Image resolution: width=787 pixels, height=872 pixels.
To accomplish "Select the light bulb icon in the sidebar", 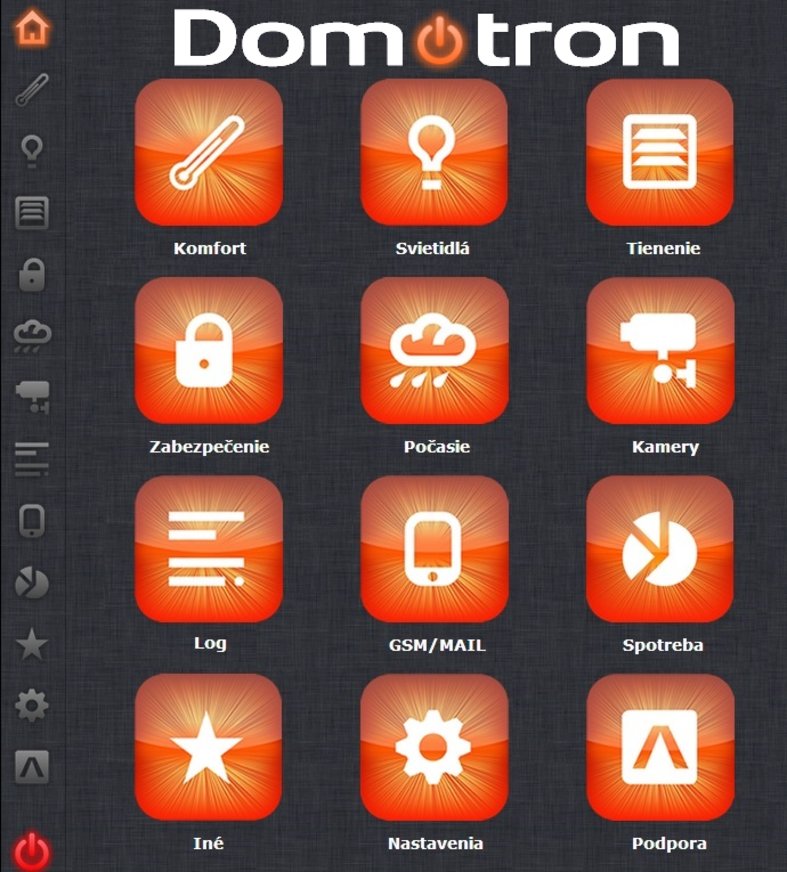I will pos(32,152).
